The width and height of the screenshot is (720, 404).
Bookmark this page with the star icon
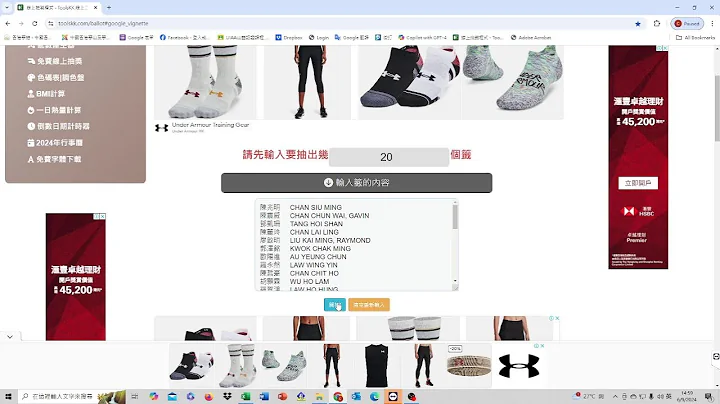[x=638, y=22]
